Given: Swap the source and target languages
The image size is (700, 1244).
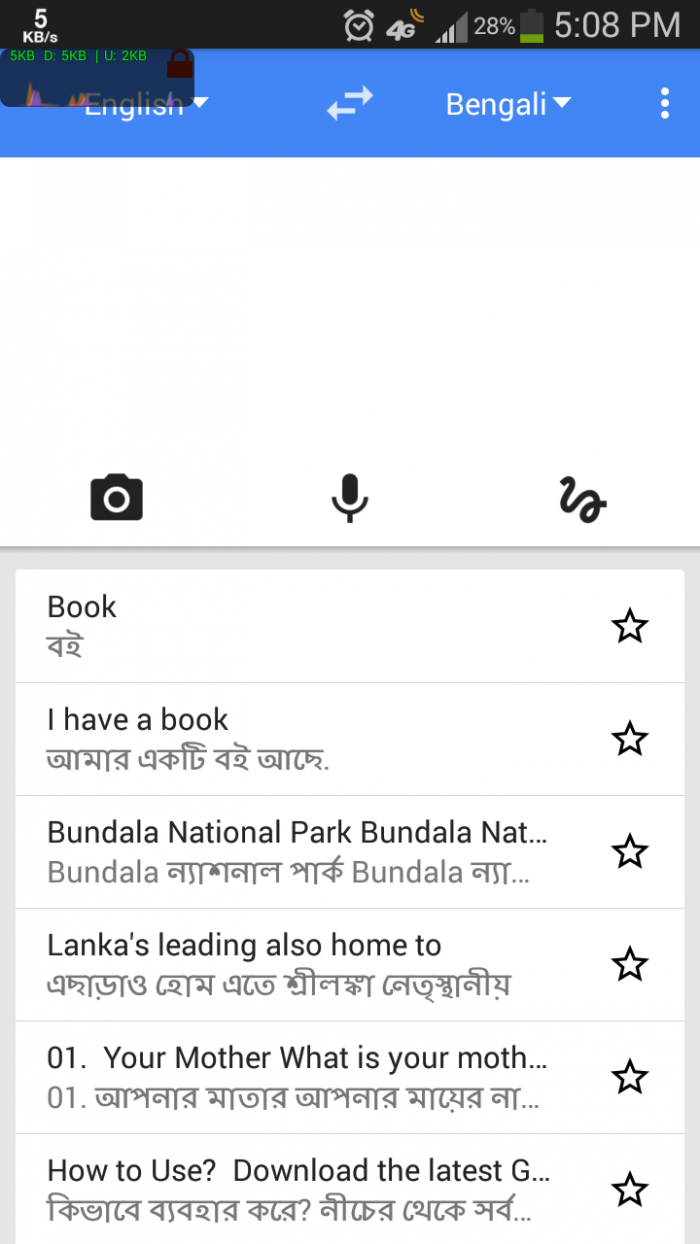Looking at the screenshot, I should point(349,103).
